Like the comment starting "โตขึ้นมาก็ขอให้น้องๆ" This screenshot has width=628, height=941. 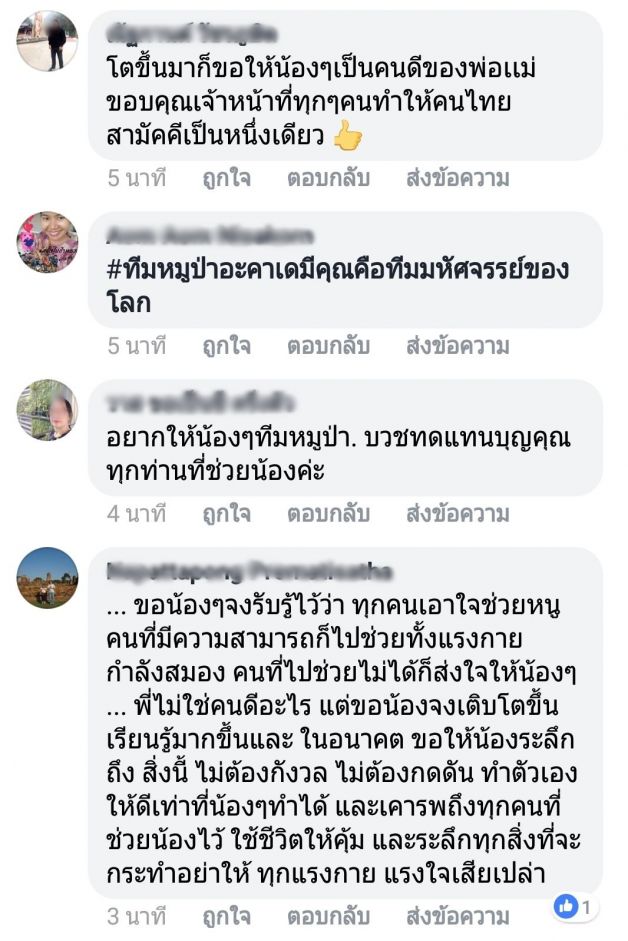tap(226, 179)
